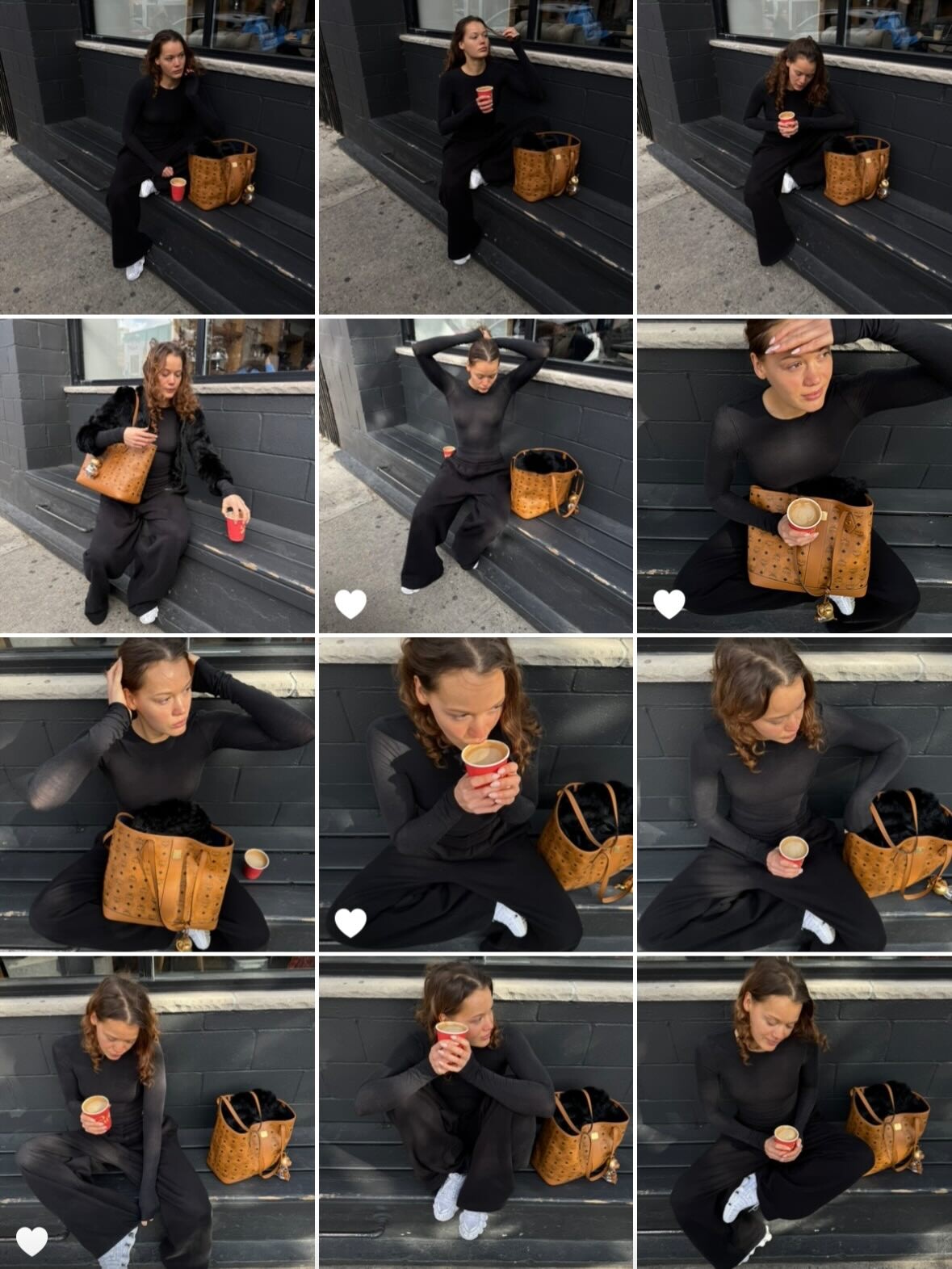Viewport: 952px width, 1269px height.
Task: Open photo with red cup resting on bench
Action: point(157,157)
